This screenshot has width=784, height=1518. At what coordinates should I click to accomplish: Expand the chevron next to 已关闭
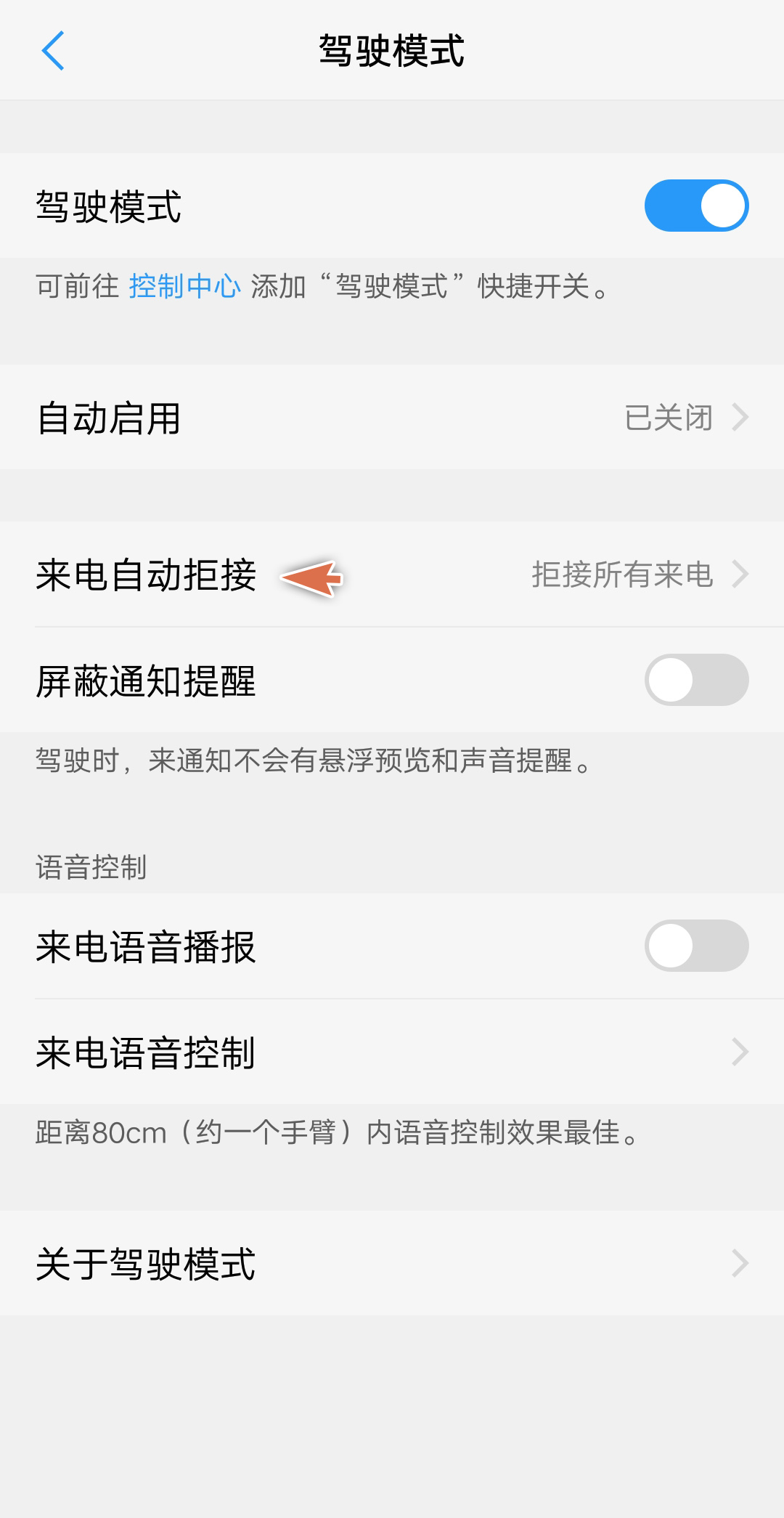click(741, 418)
